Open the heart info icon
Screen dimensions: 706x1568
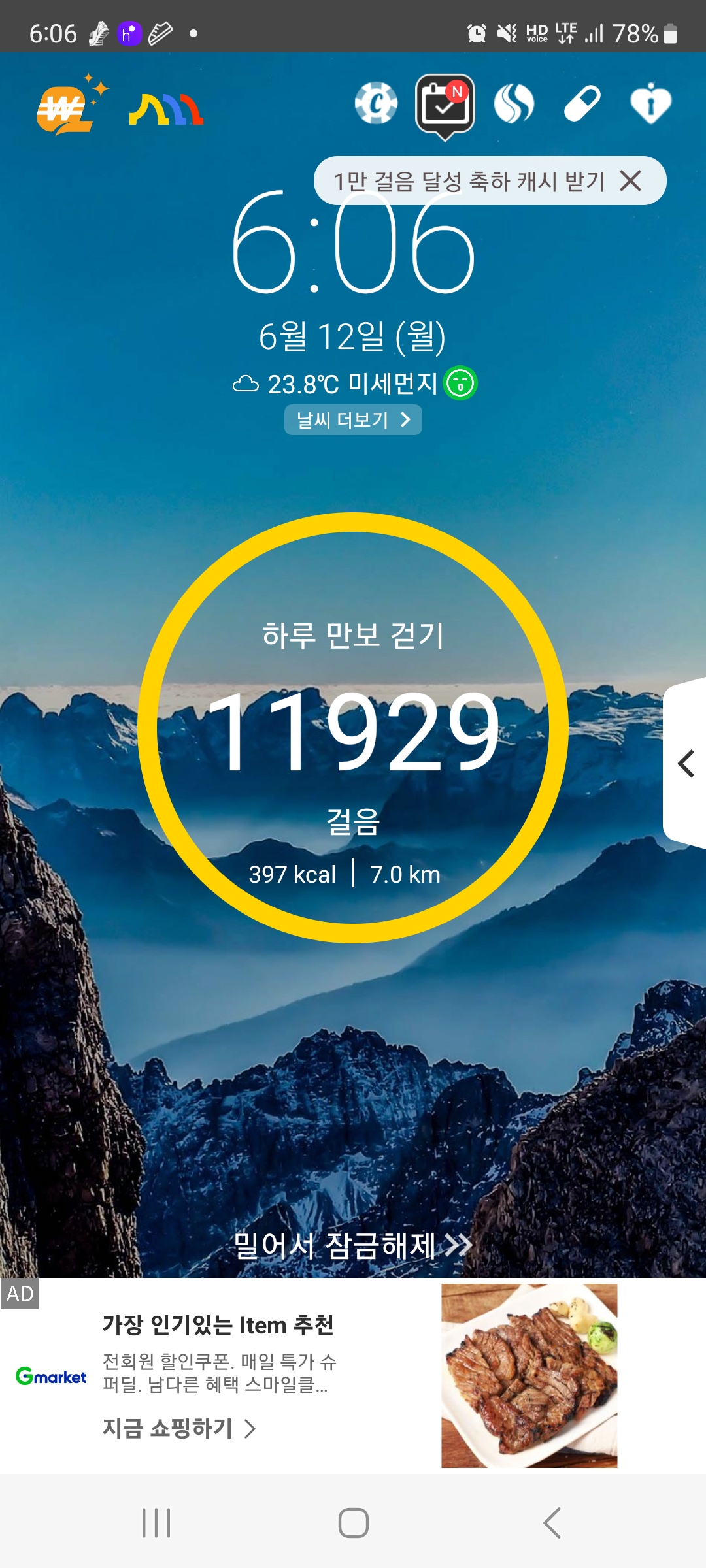tap(650, 103)
